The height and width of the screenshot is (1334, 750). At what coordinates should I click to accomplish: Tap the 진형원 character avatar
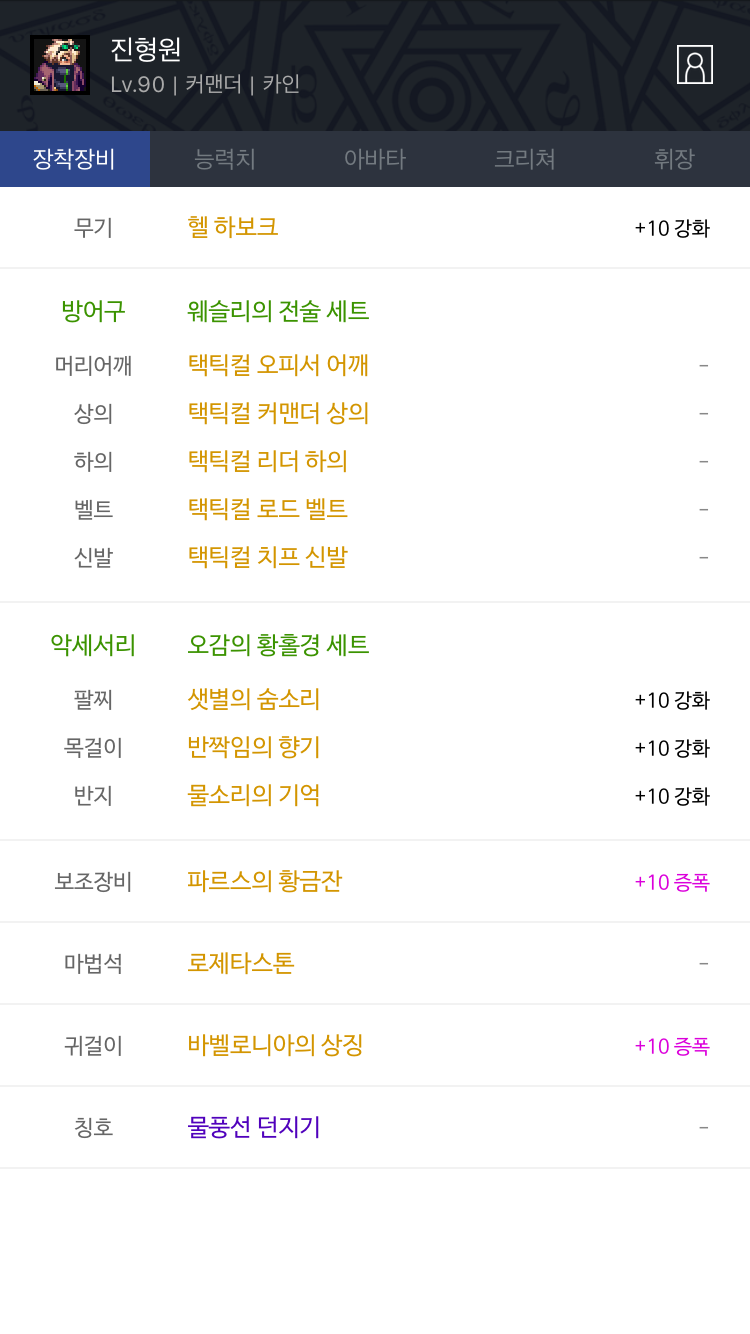pos(60,65)
